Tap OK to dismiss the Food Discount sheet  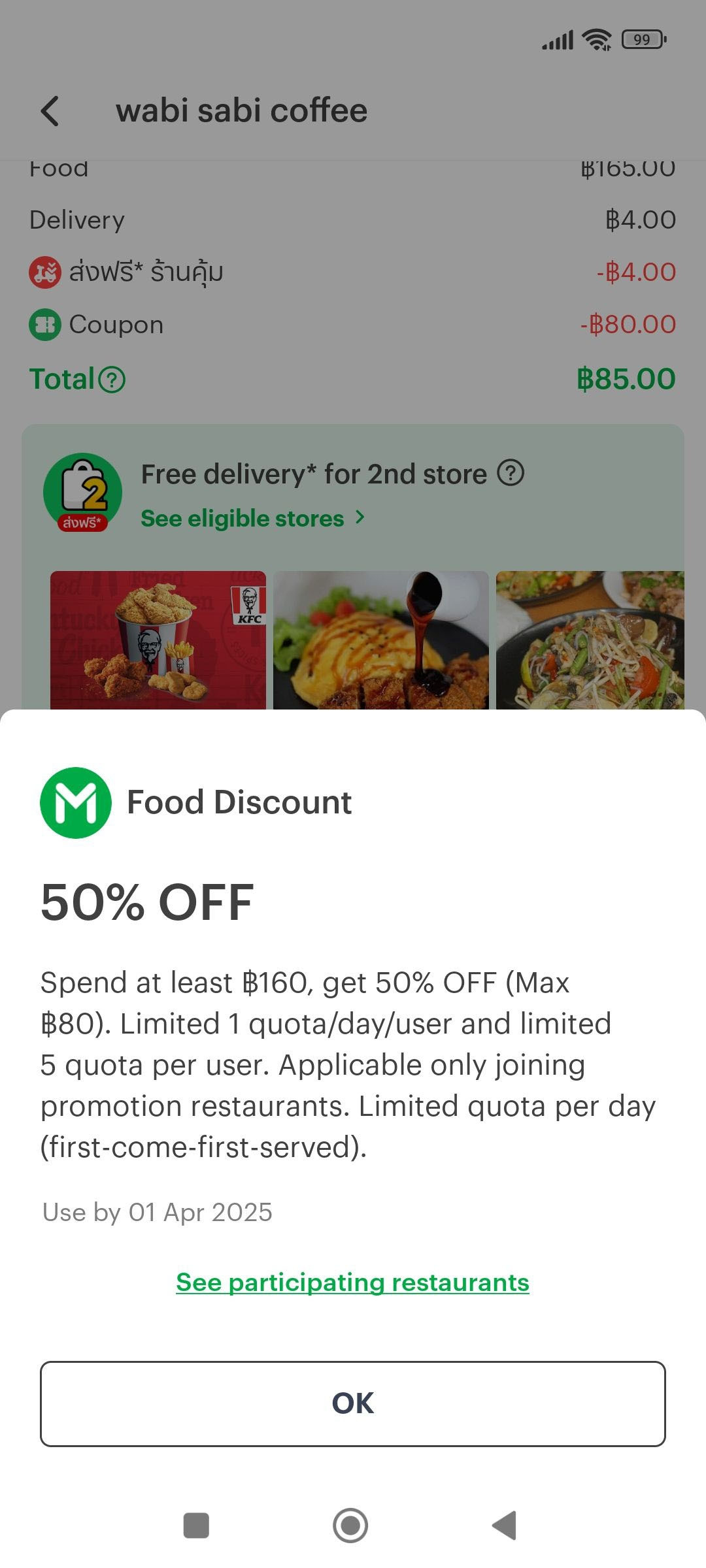point(353,1403)
